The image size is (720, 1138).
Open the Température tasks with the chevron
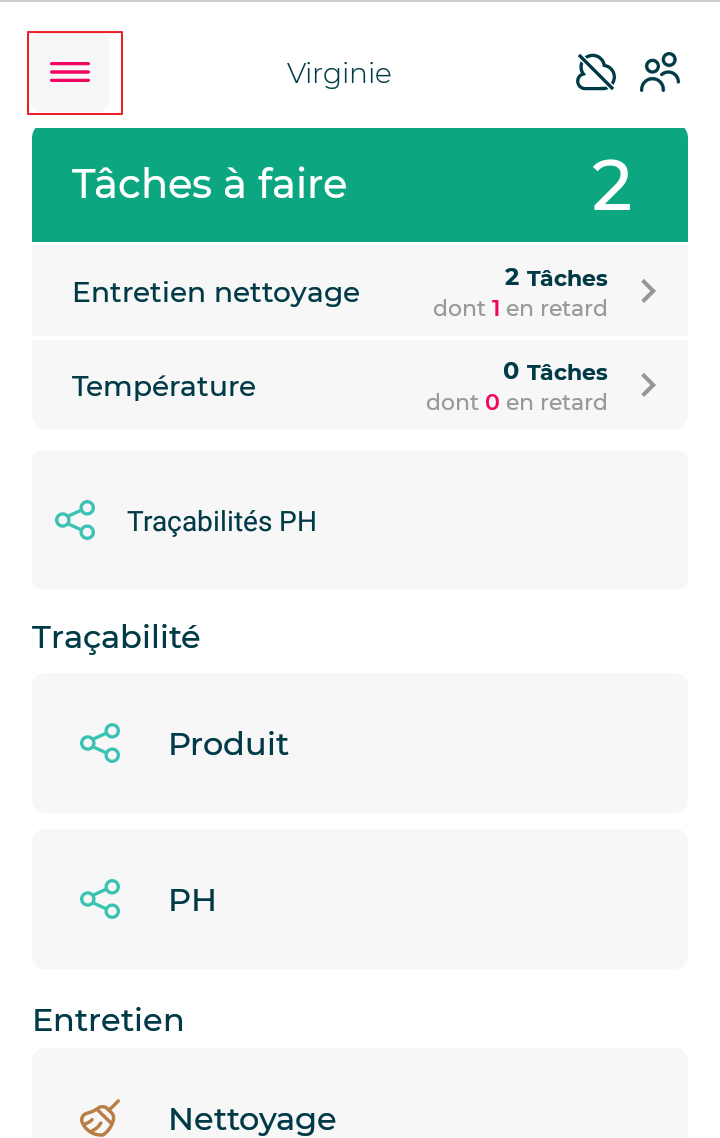click(x=649, y=385)
